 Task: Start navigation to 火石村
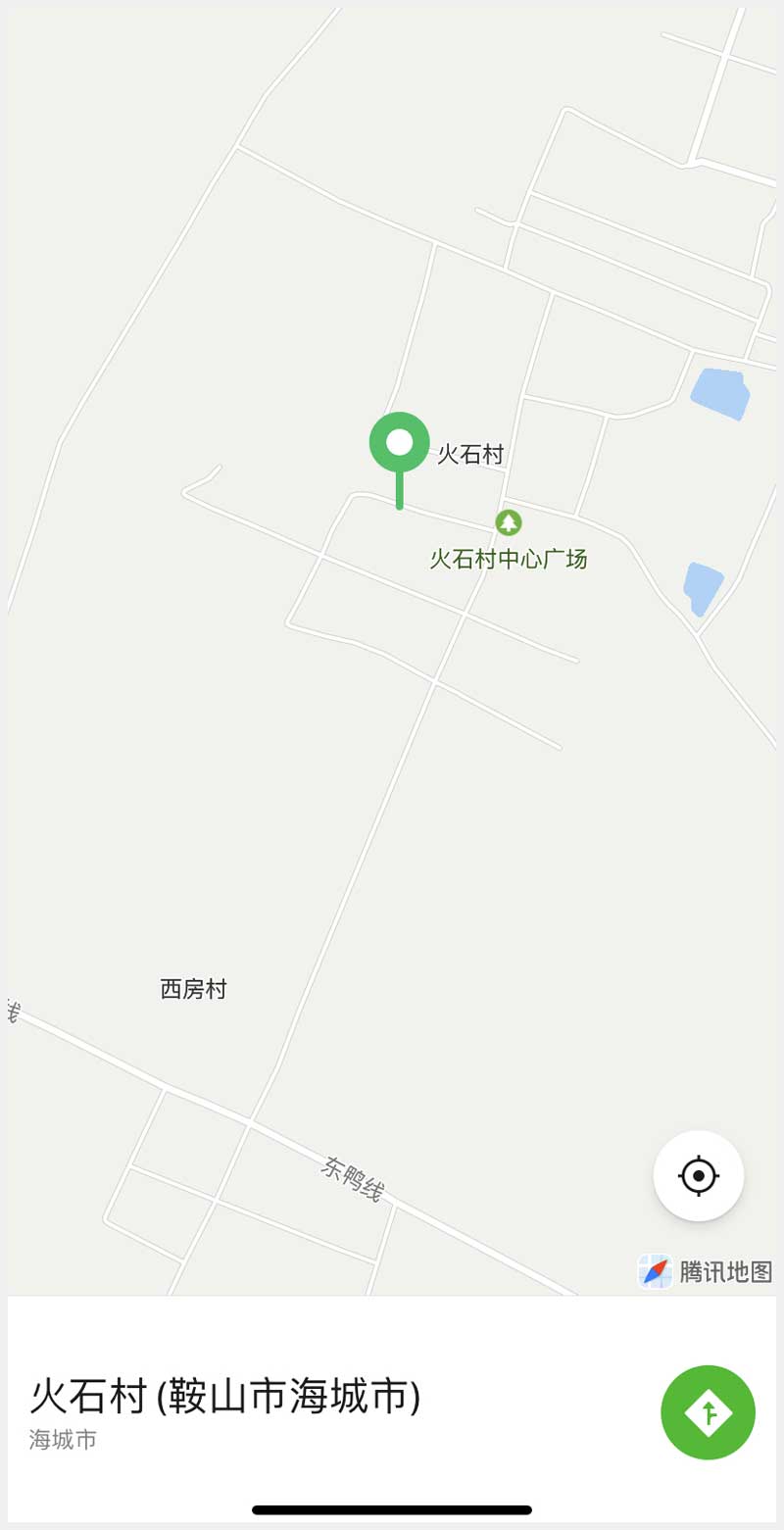[x=708, y=1412]
